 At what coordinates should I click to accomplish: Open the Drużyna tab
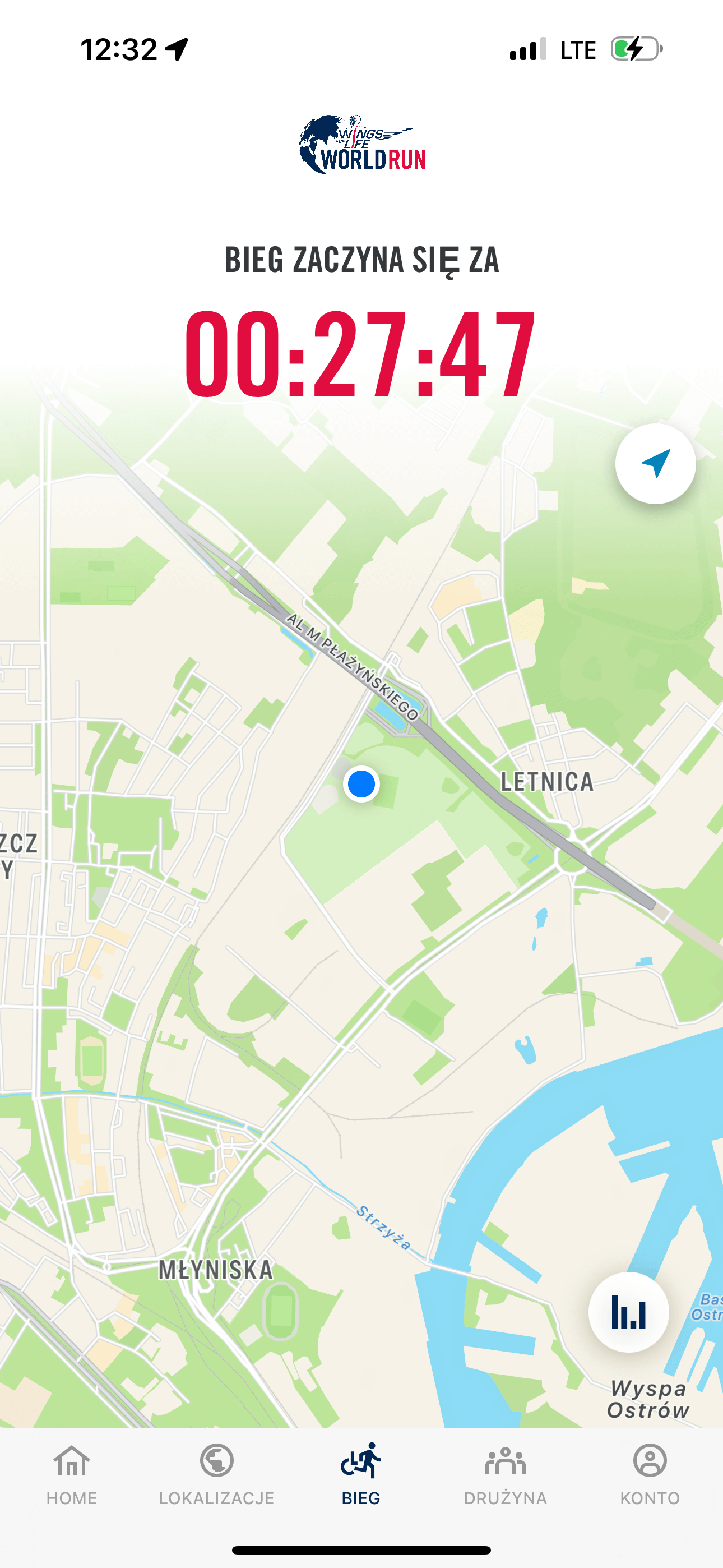(x=505, y=1474)
